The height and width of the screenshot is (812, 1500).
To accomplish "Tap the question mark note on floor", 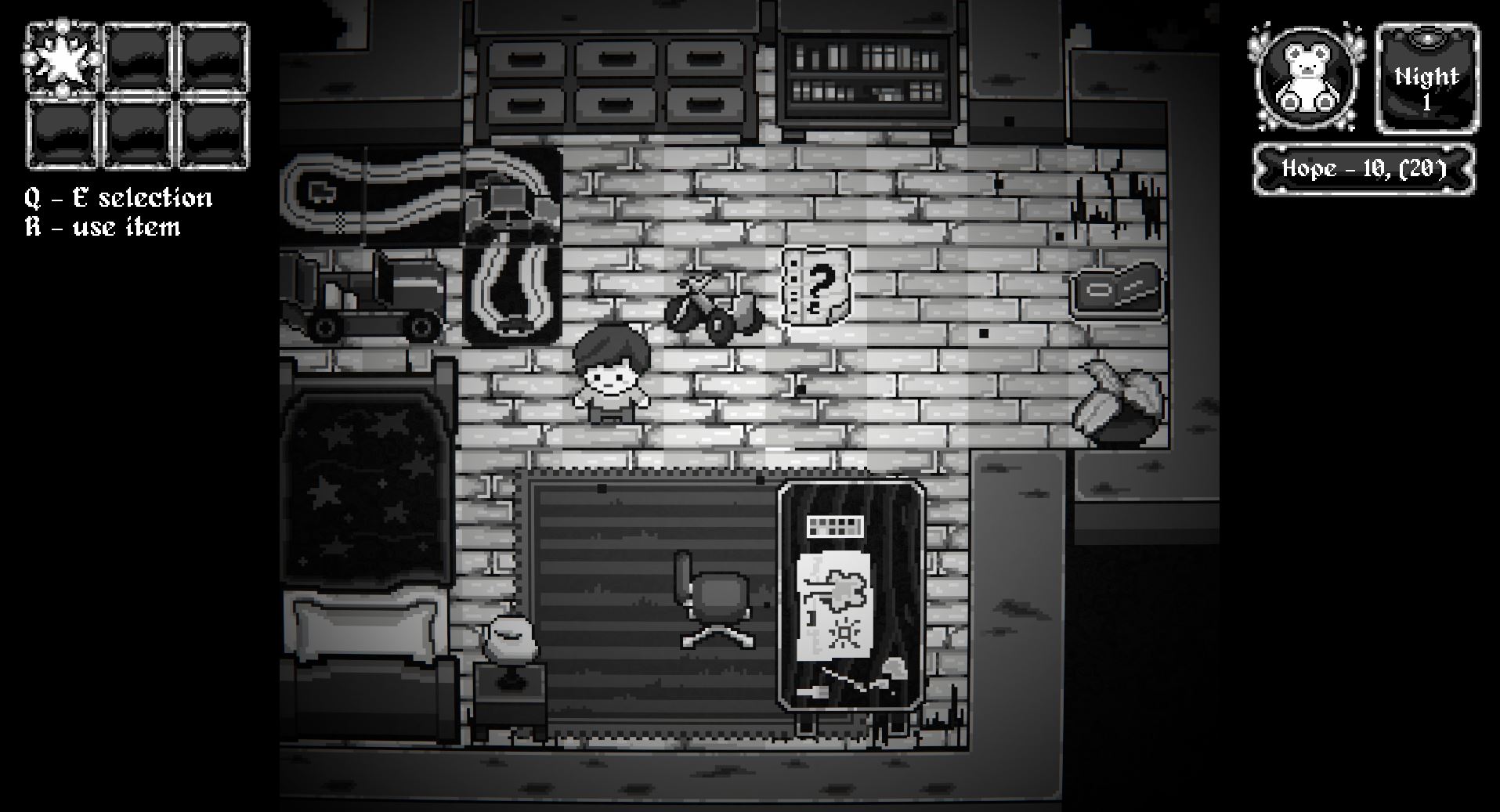I will pyautogui.click(x=817, y=285).
